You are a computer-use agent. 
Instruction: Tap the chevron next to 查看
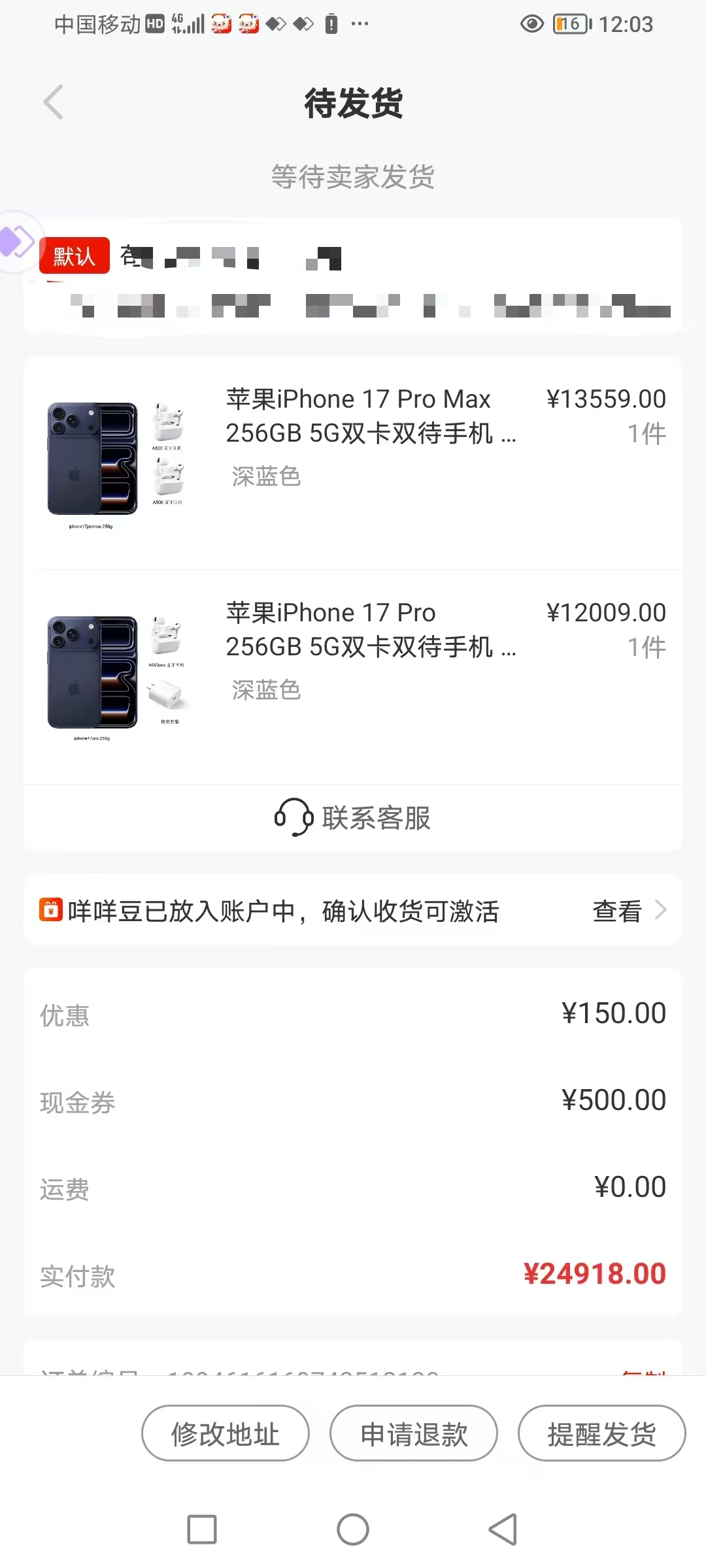(662, 910)
